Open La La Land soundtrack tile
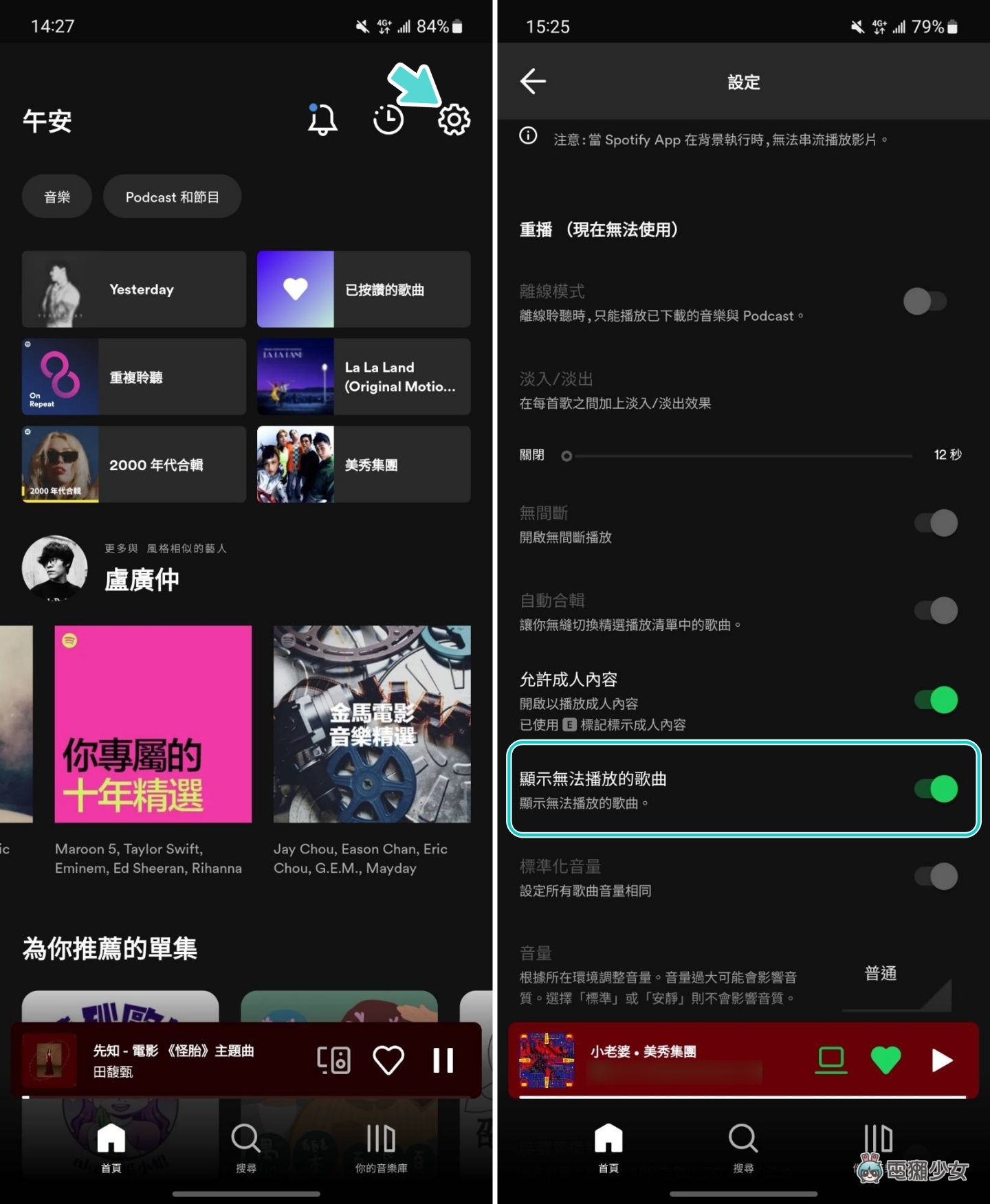Image resolution: width=990 pixels, height=1204 pixels. click(364, 377)
